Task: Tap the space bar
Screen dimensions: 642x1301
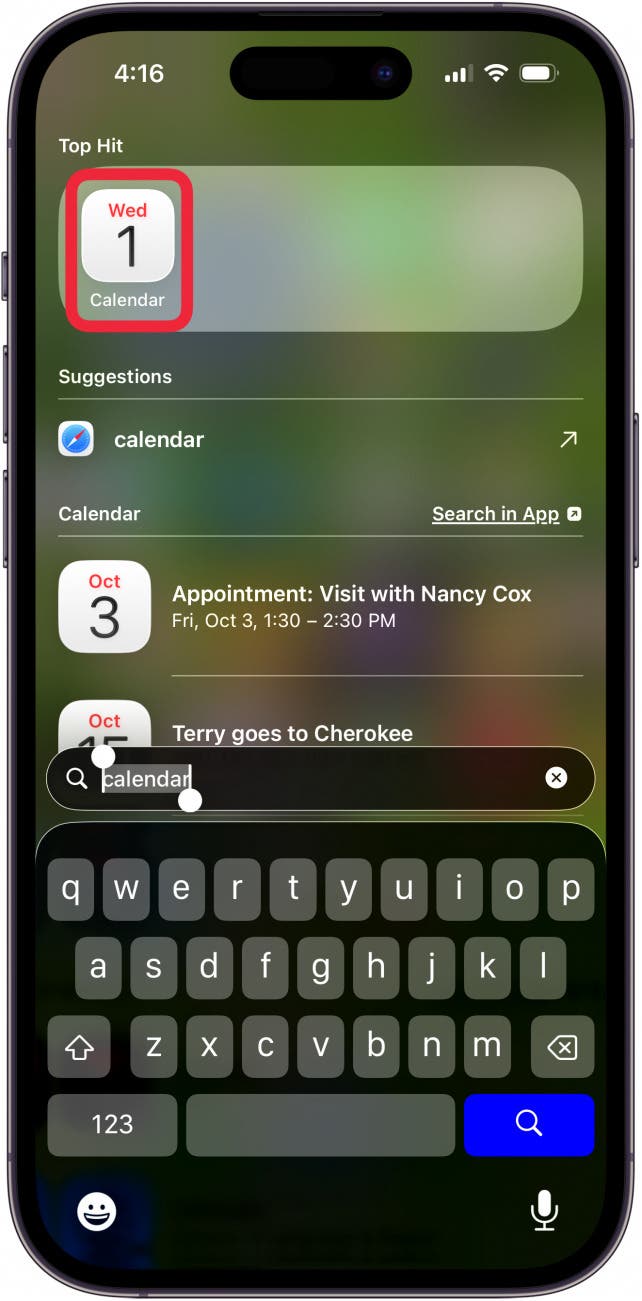Action: (x=320, y=1123)
